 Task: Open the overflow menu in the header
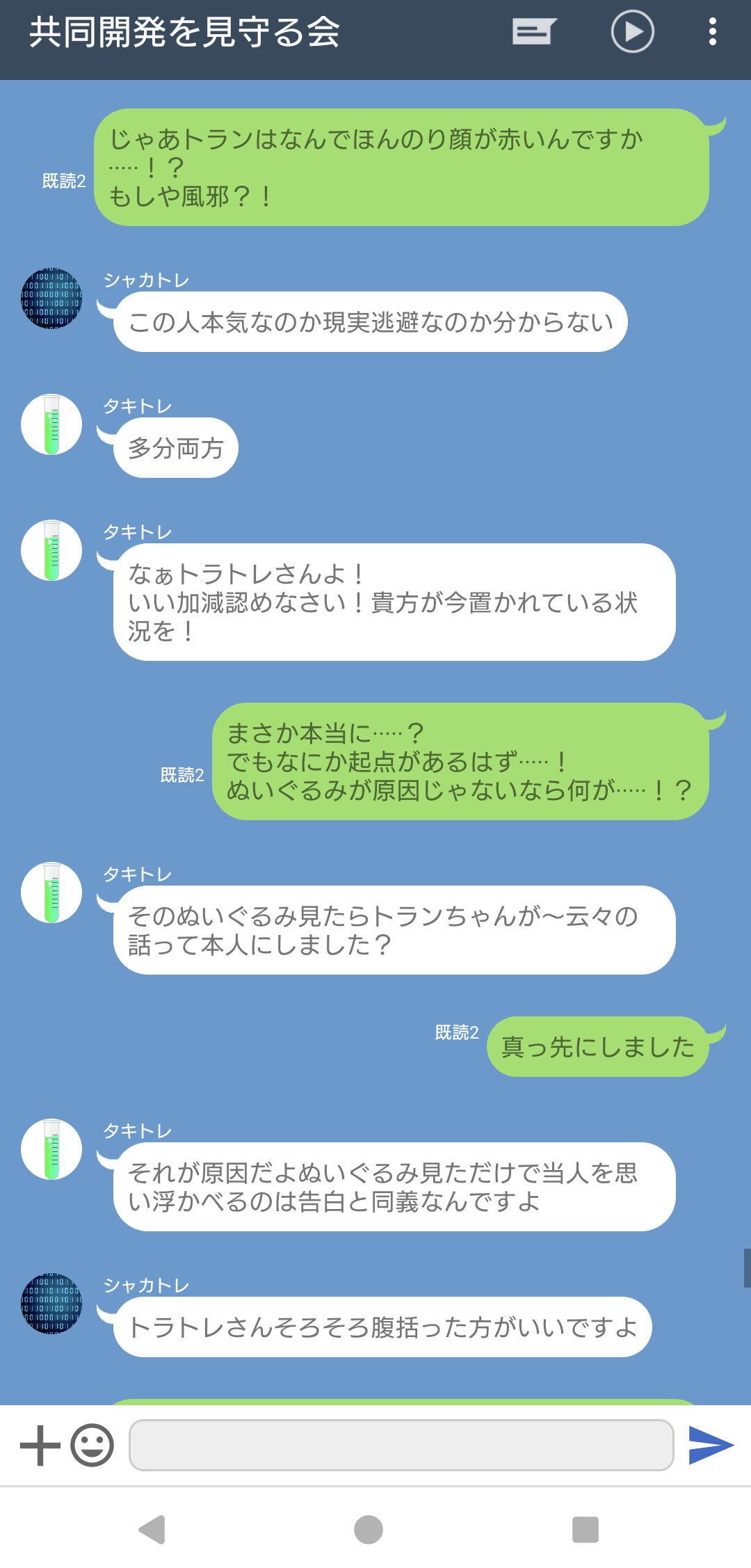pos(712,32)
